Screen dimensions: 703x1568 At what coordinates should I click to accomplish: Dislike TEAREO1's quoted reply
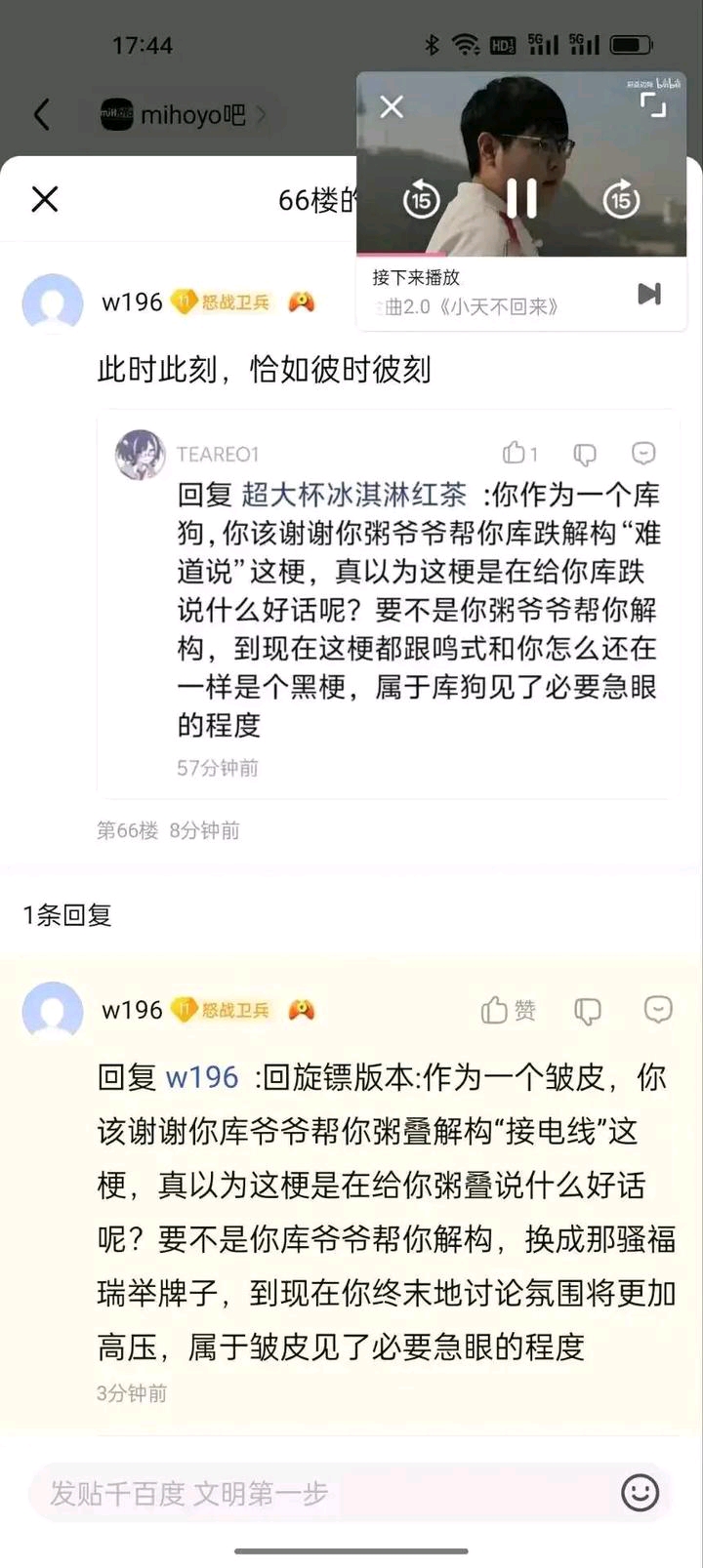(x=585, y=454)
